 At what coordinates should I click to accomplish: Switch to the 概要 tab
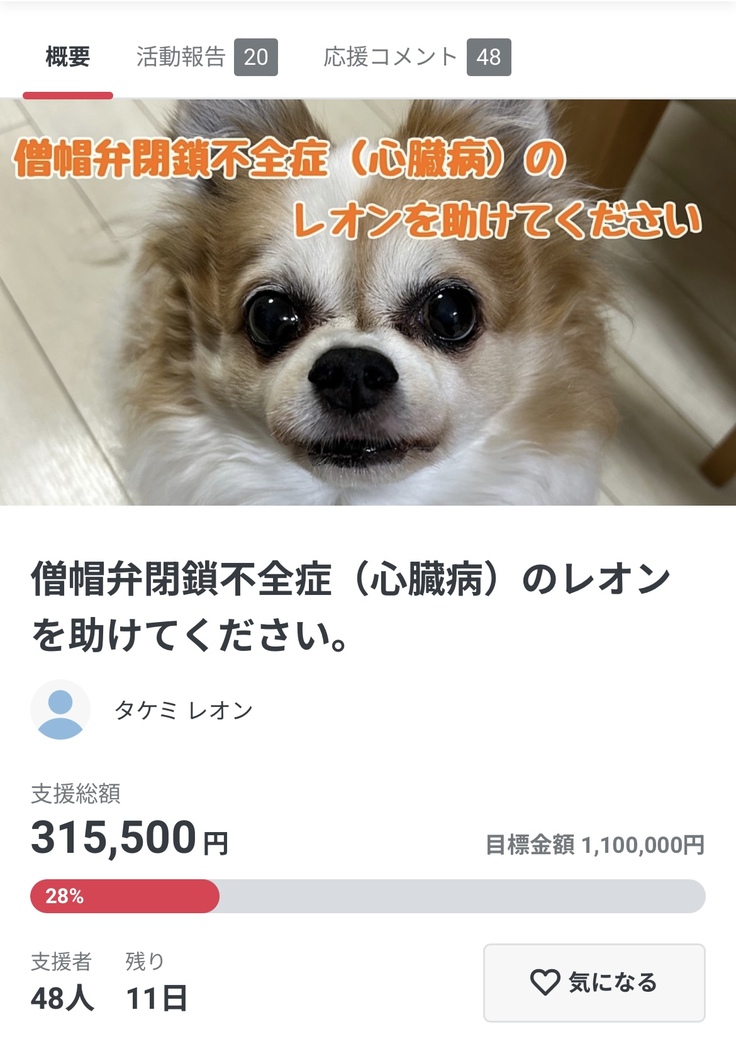click(x=68, y=58)
